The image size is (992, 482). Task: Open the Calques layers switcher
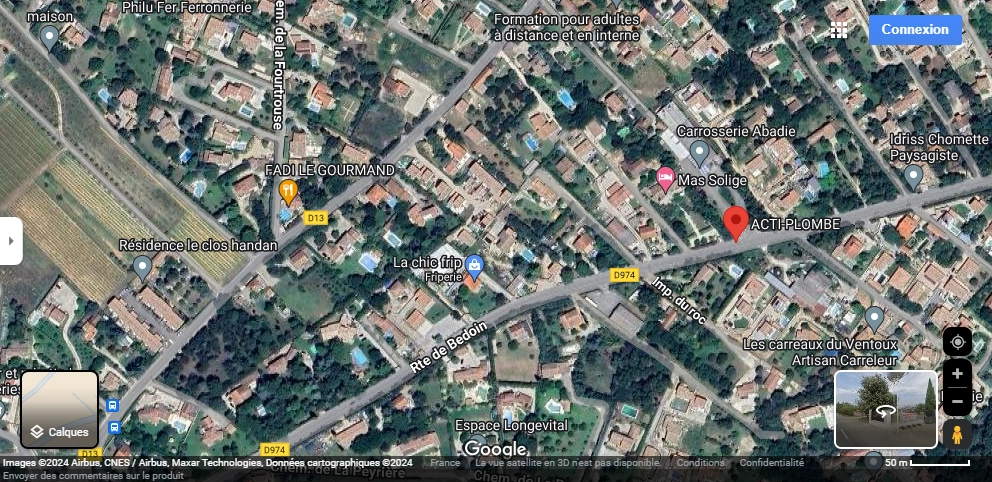coord(60,410)
